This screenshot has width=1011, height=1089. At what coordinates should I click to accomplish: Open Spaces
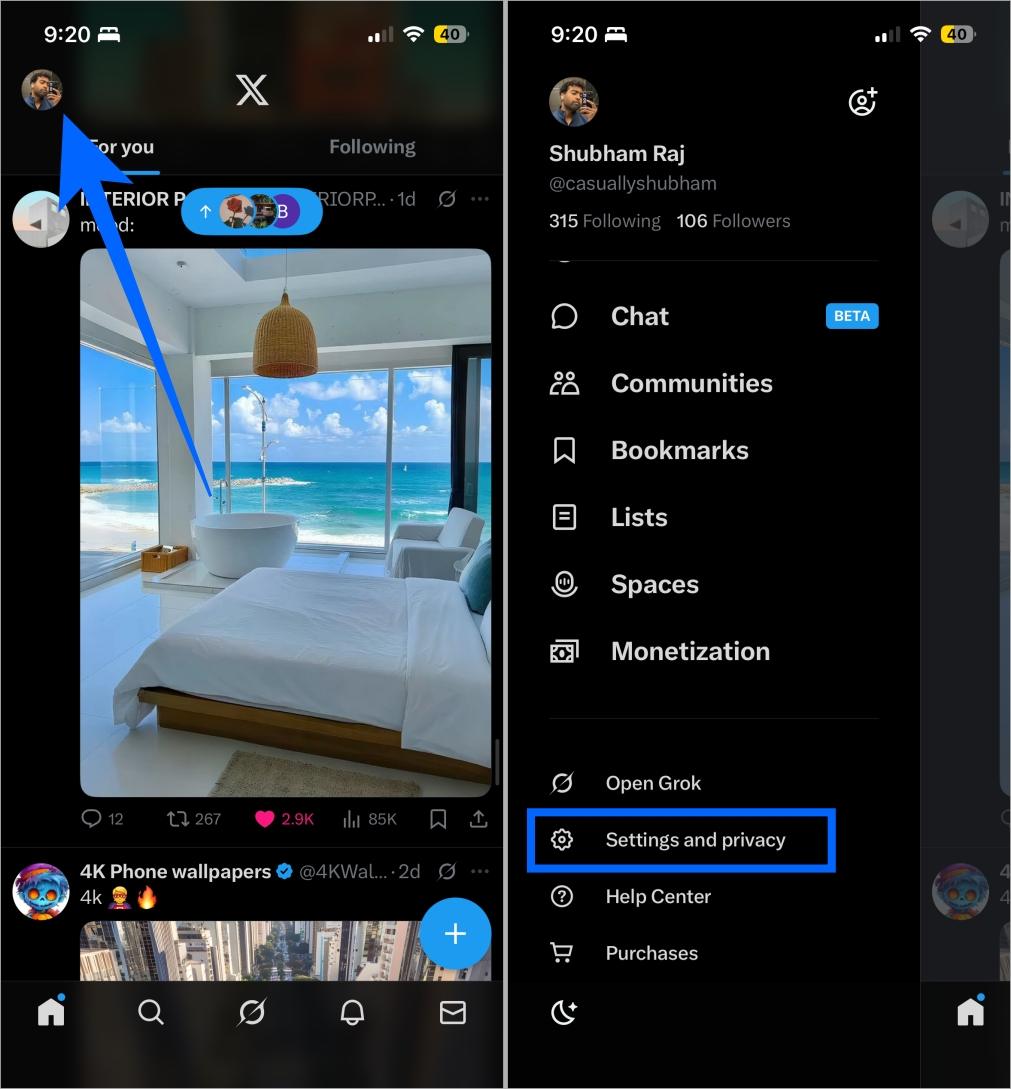(654, 585)
